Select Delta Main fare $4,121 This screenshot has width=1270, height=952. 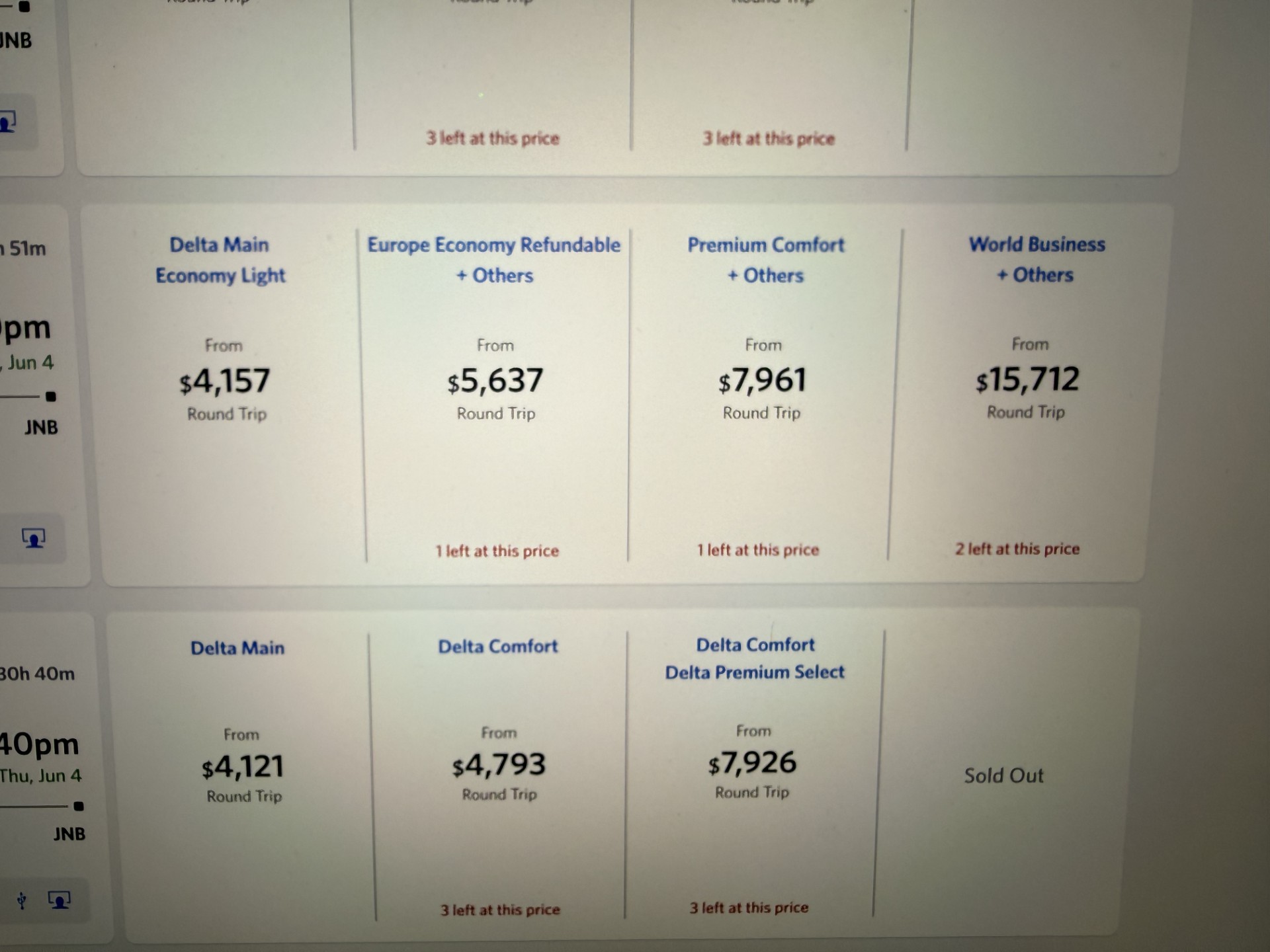point(243,767)
